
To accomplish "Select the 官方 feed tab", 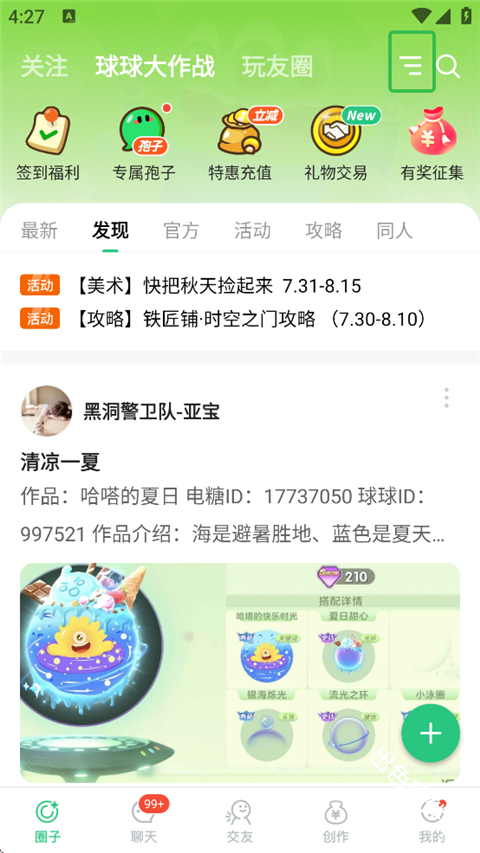I will 181,231.
